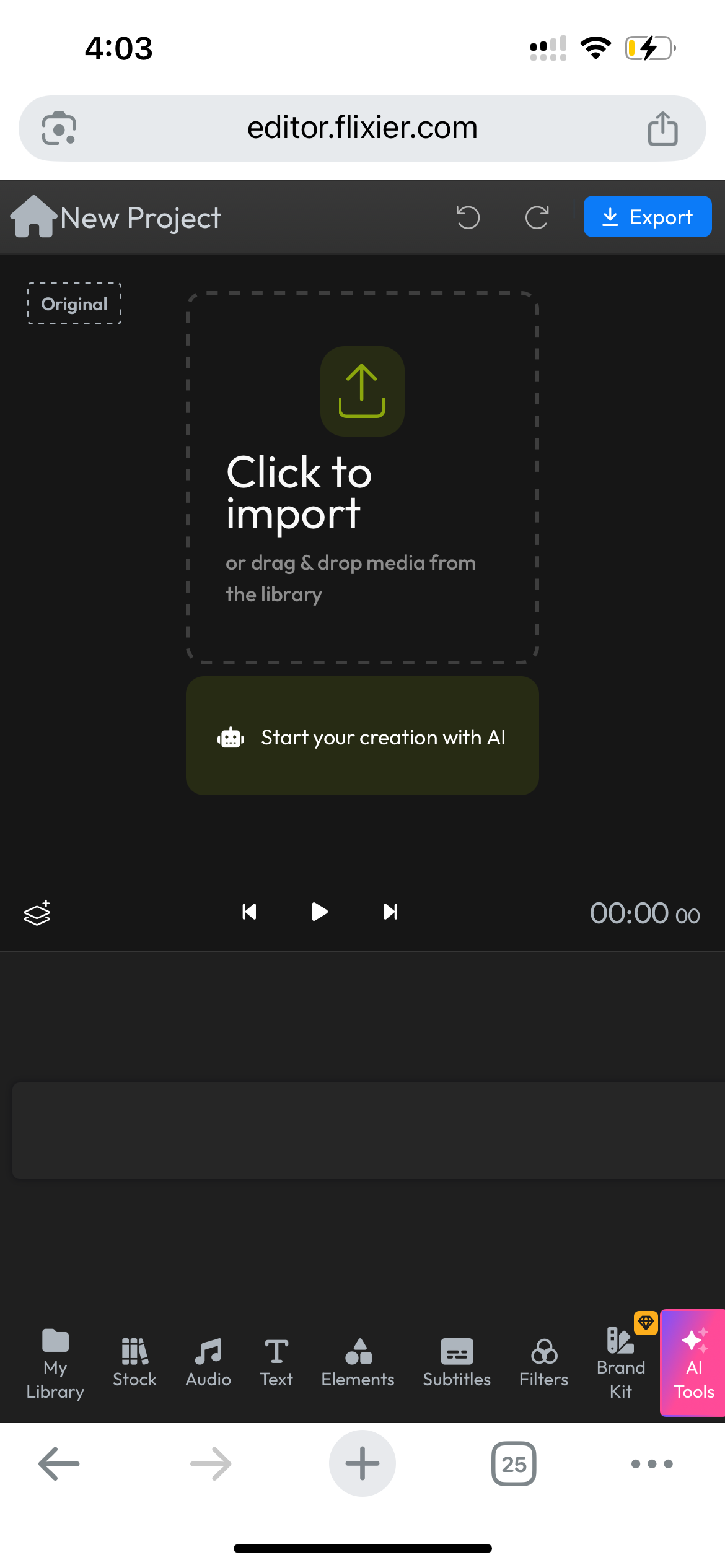725x1568 pixels.
Task: Play the project preview
Action: pos(319,912)
